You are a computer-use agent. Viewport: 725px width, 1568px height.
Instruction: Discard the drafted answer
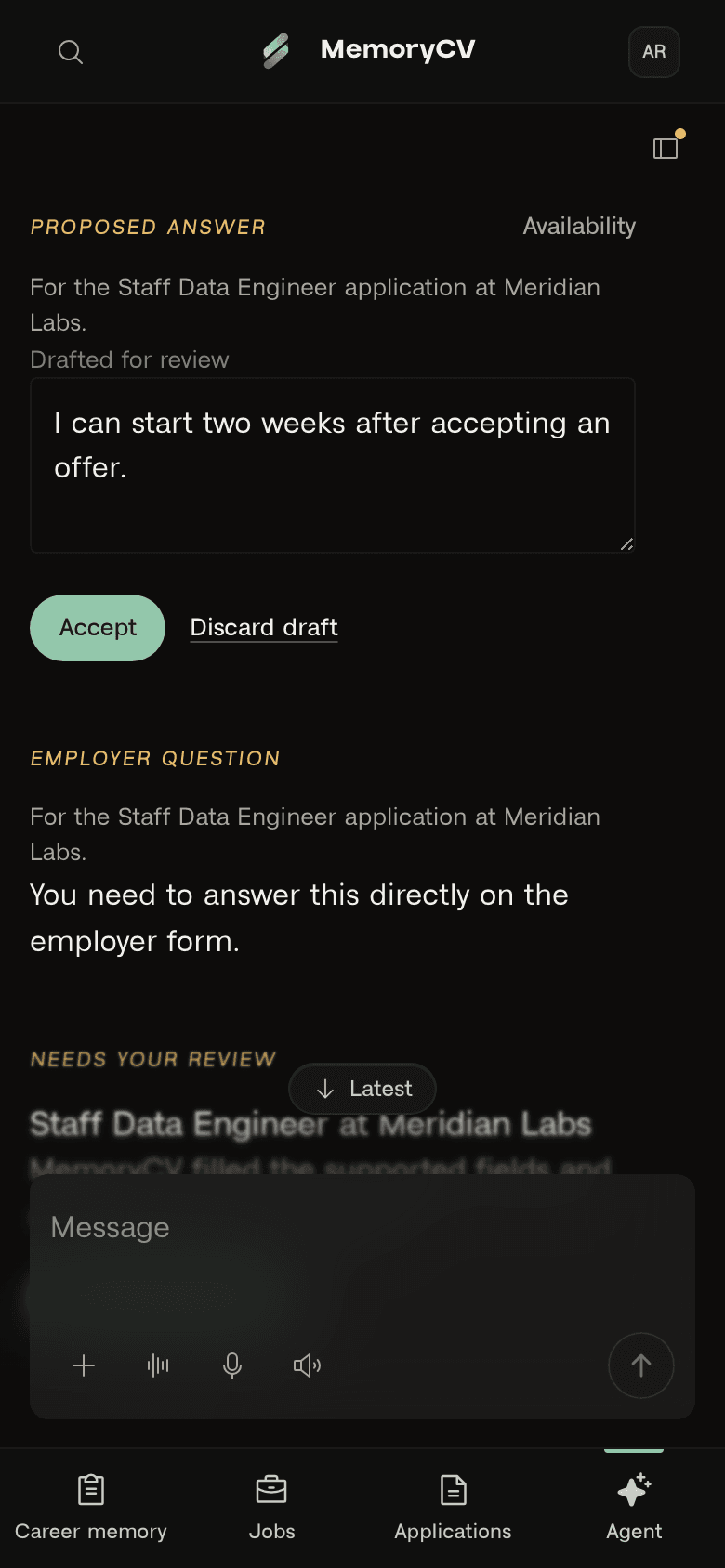point(264,628)
